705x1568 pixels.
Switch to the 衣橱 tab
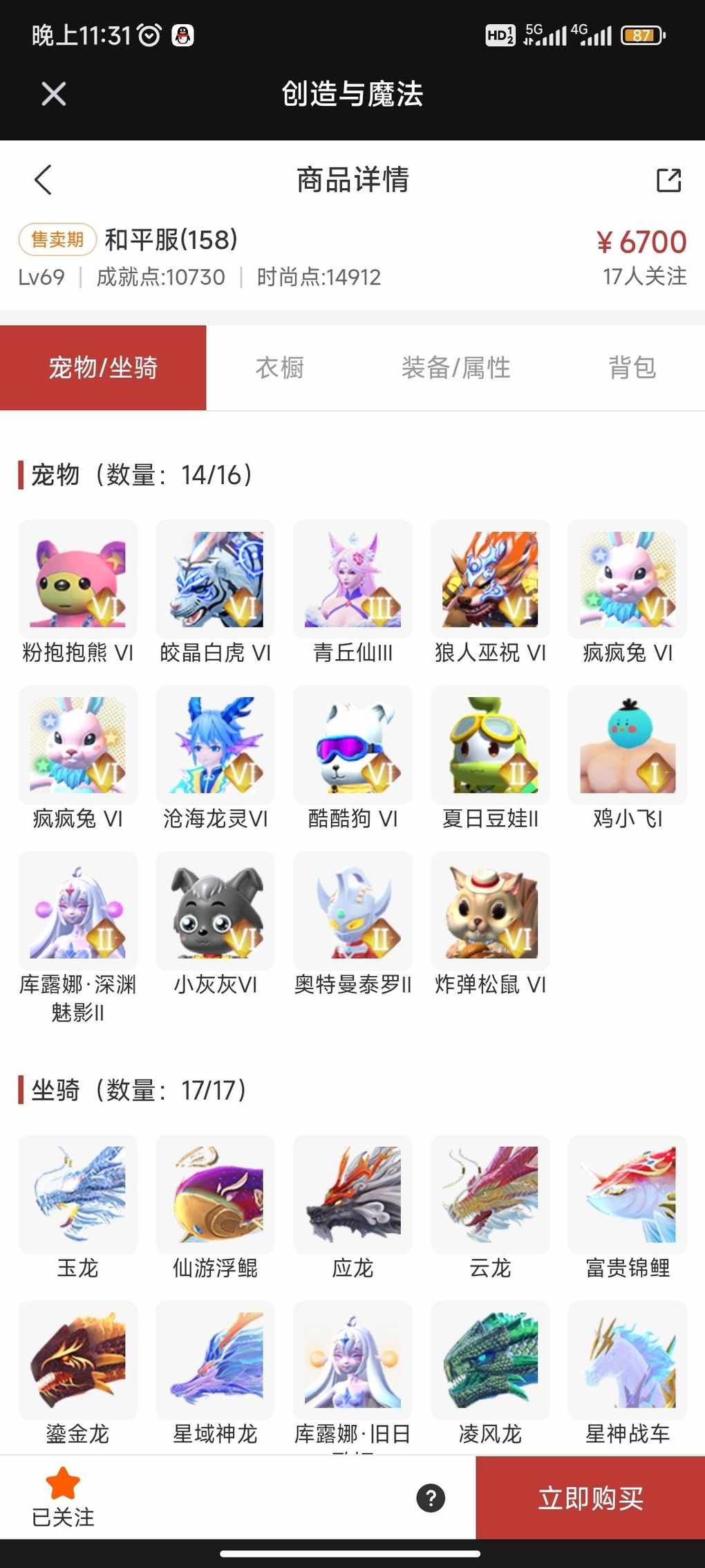[x=279, y=368]
